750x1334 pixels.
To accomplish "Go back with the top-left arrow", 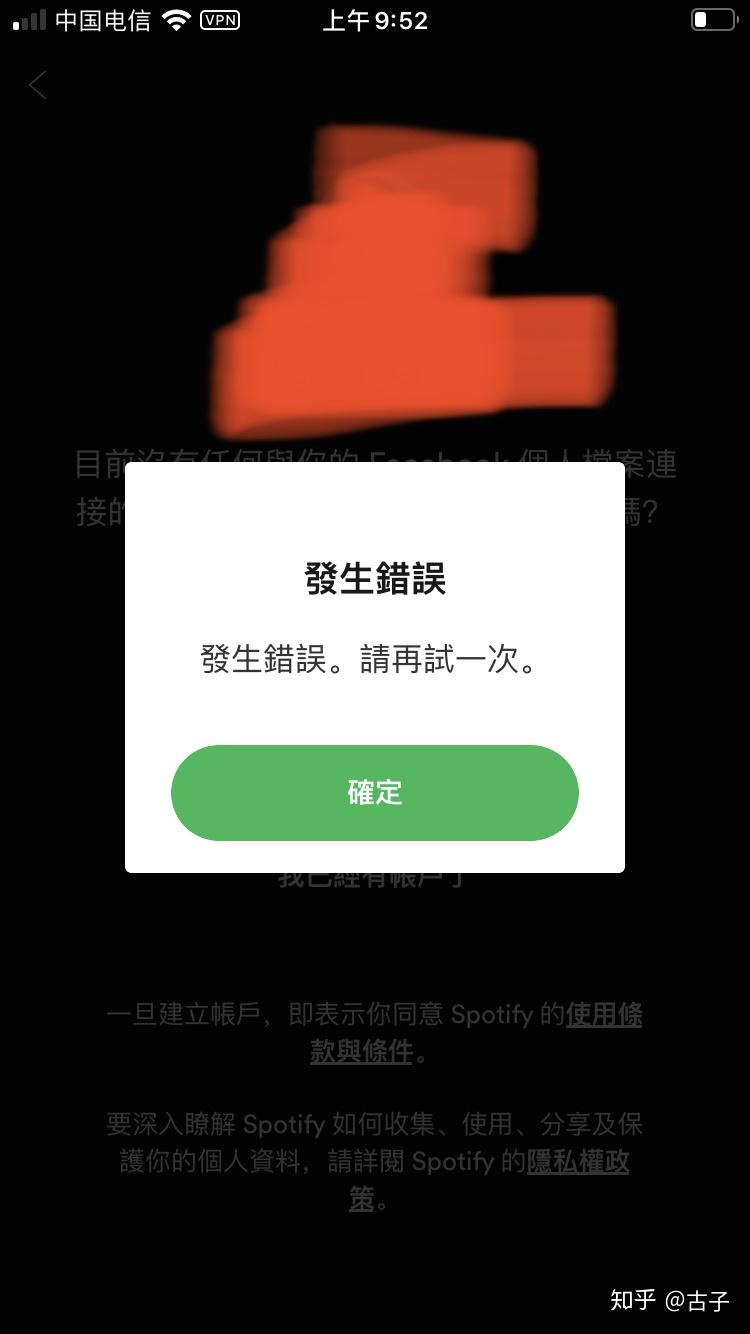I will coord(38,86).
